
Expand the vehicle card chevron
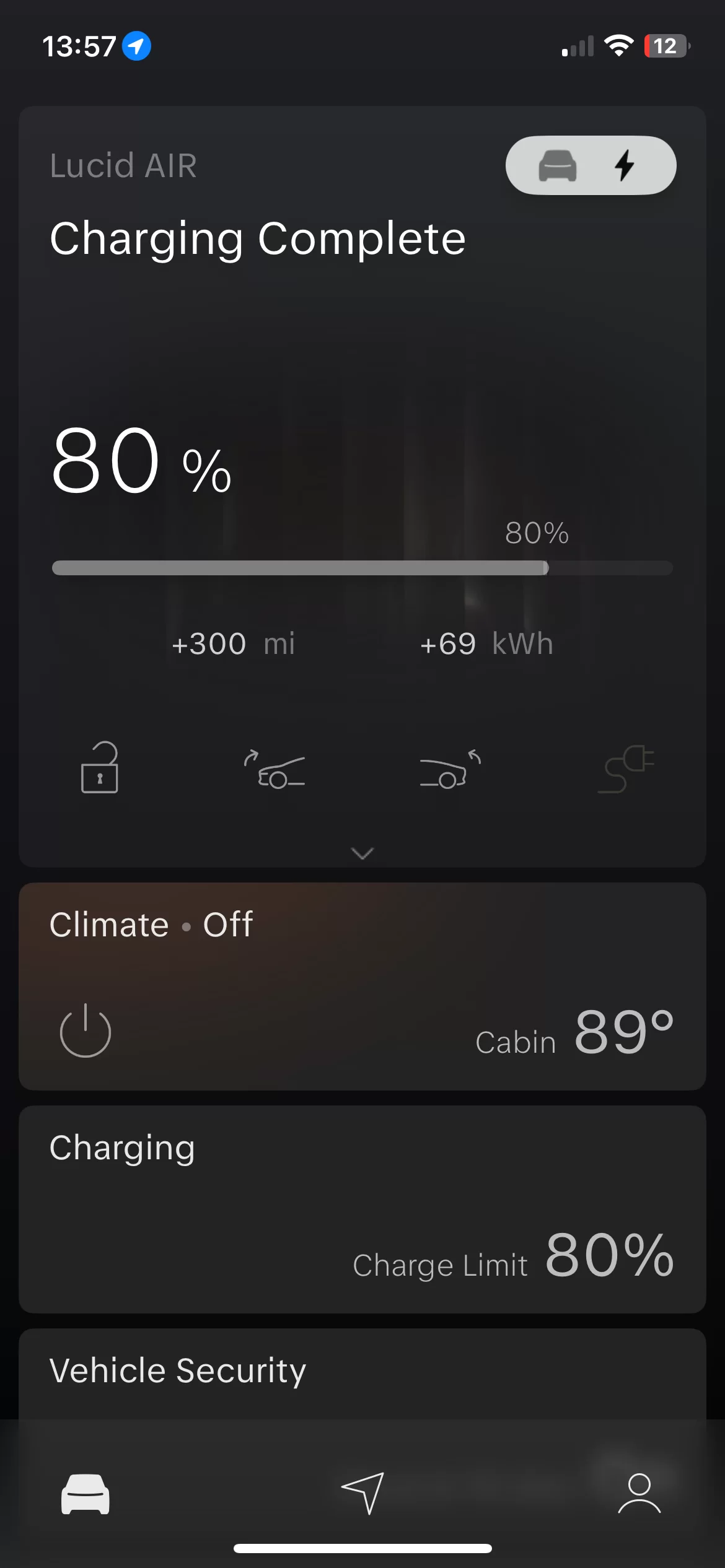tap(362, 853)
